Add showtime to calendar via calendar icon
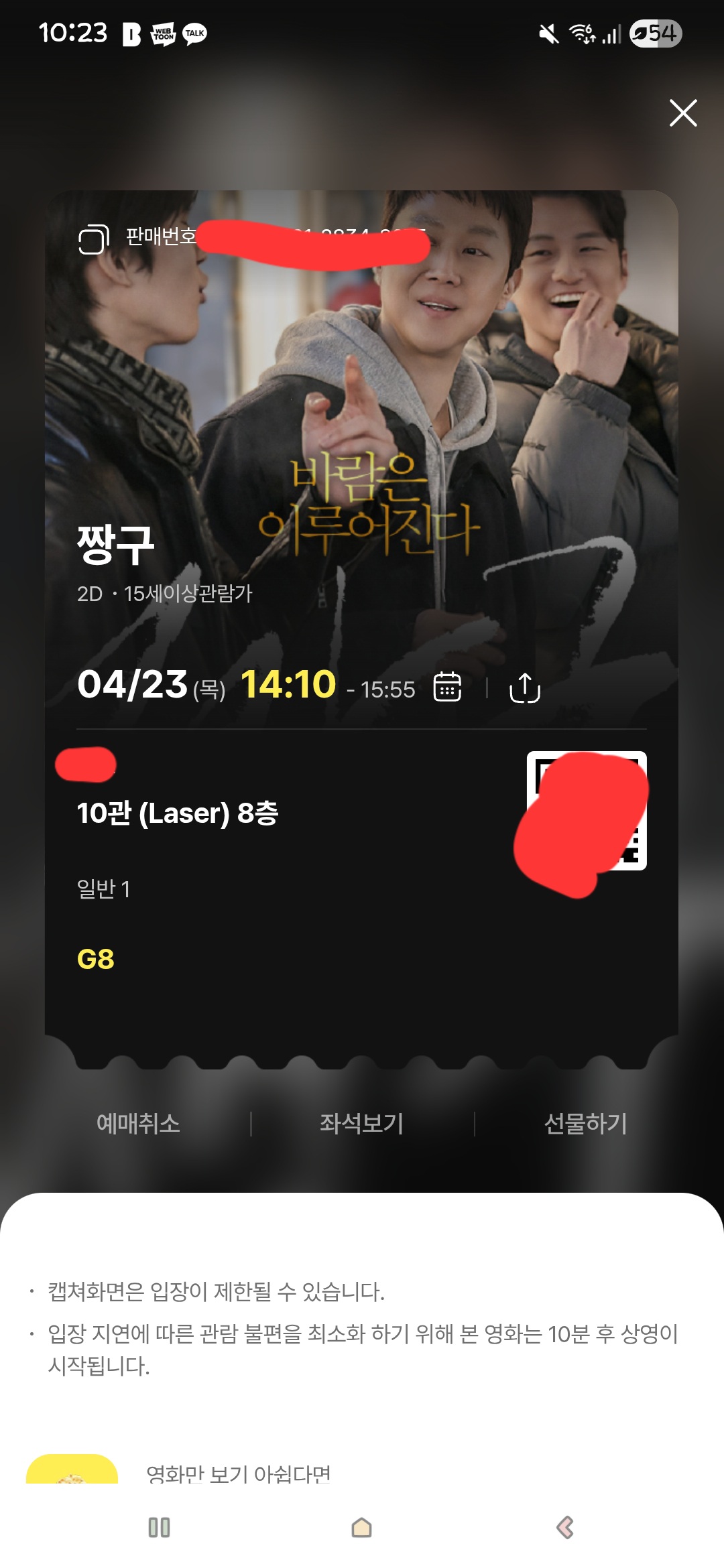This screenshot has height=1568, width=724. tap(447, 687)
